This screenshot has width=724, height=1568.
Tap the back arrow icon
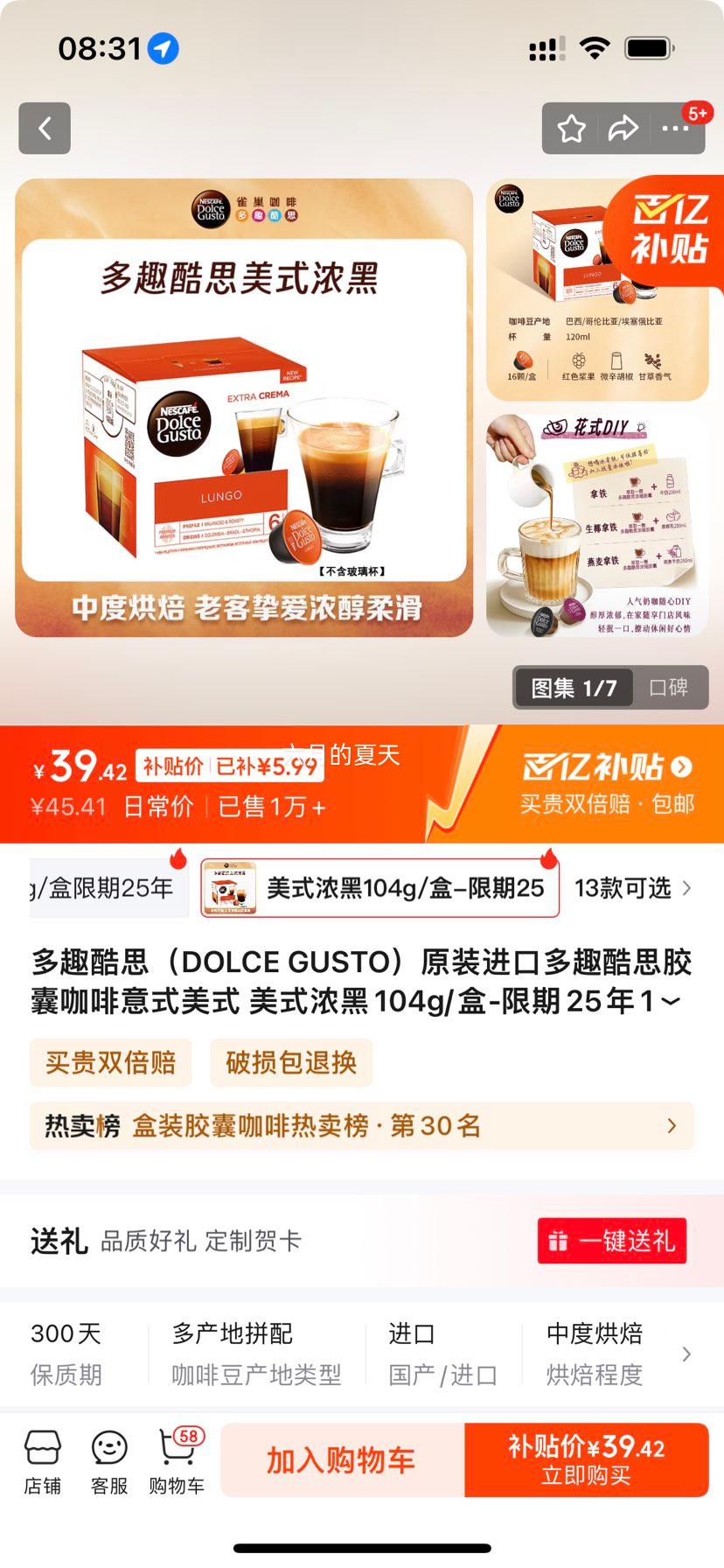44,128
